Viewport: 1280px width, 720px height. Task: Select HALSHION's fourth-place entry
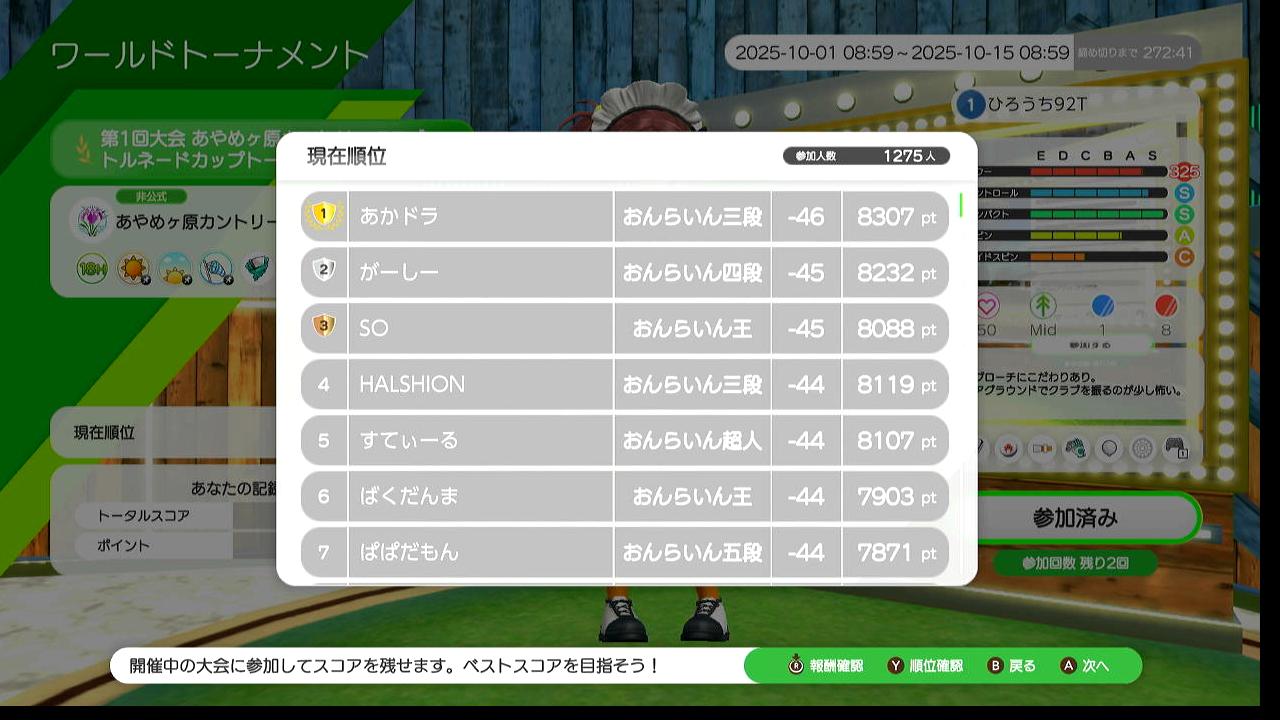625,384
